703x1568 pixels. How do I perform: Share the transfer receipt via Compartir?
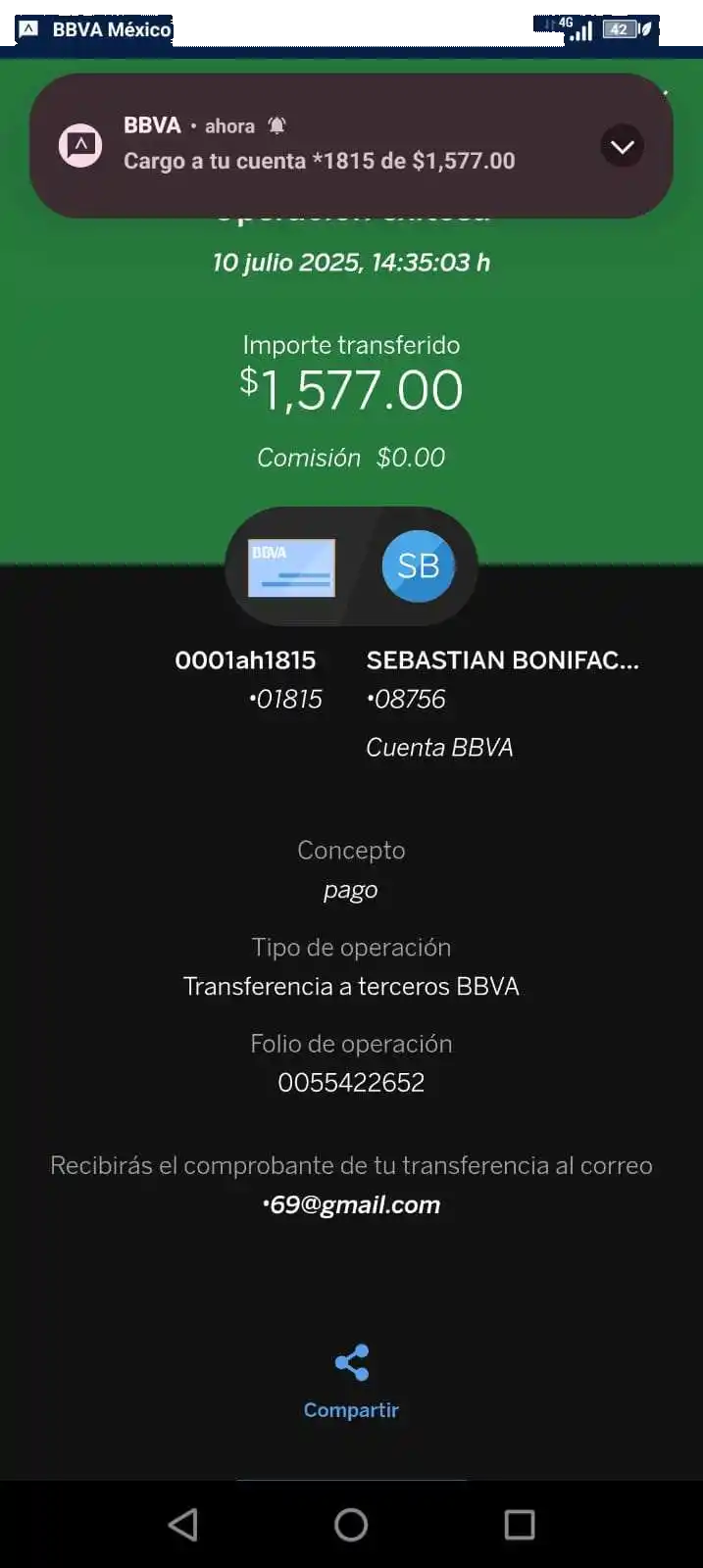click(x=351, y=1381)
